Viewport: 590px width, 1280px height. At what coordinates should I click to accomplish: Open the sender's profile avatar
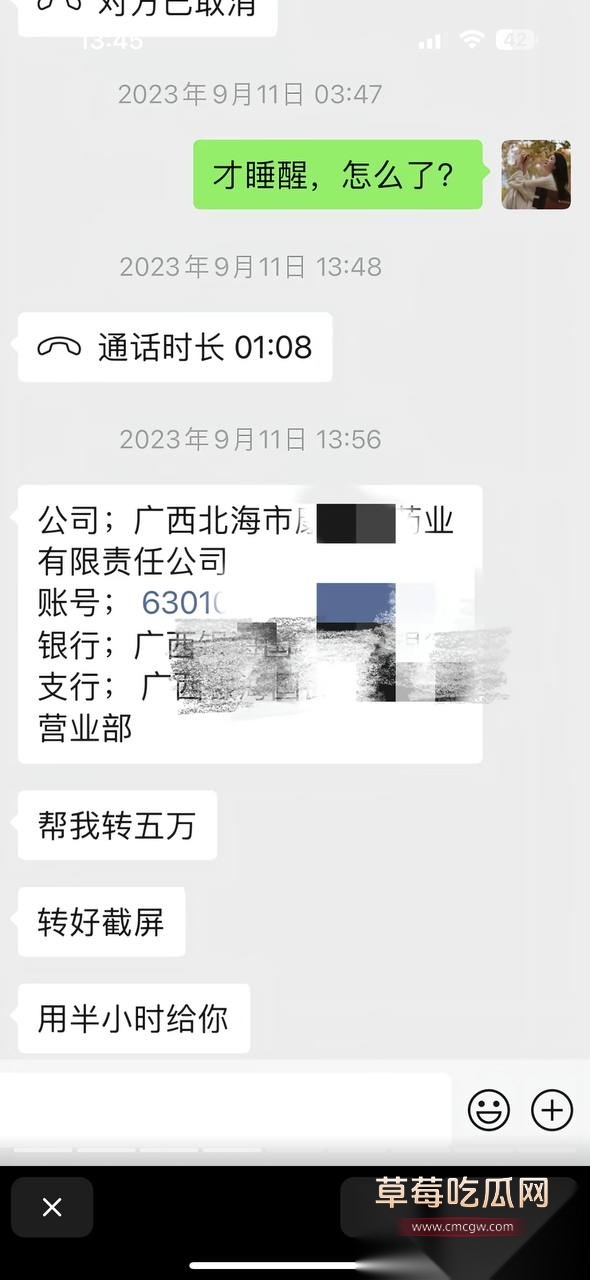(536, 175)
